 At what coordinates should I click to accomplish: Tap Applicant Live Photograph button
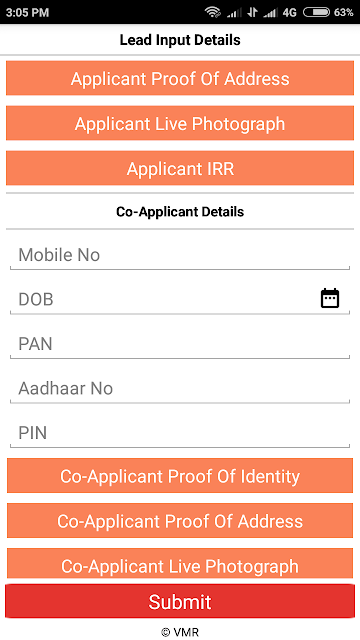[180, 123]
